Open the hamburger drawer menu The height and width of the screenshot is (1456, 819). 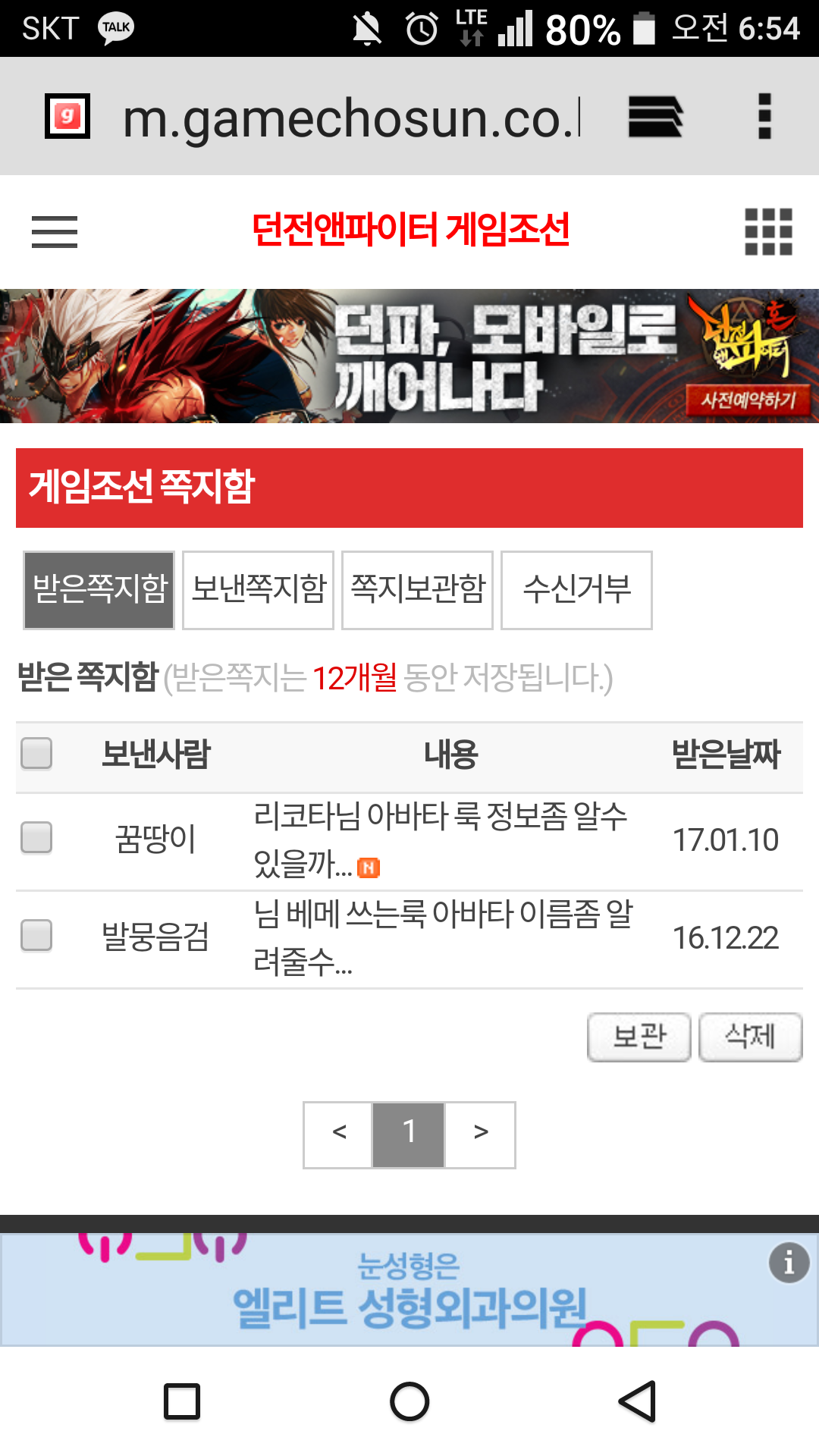(55, 231)
